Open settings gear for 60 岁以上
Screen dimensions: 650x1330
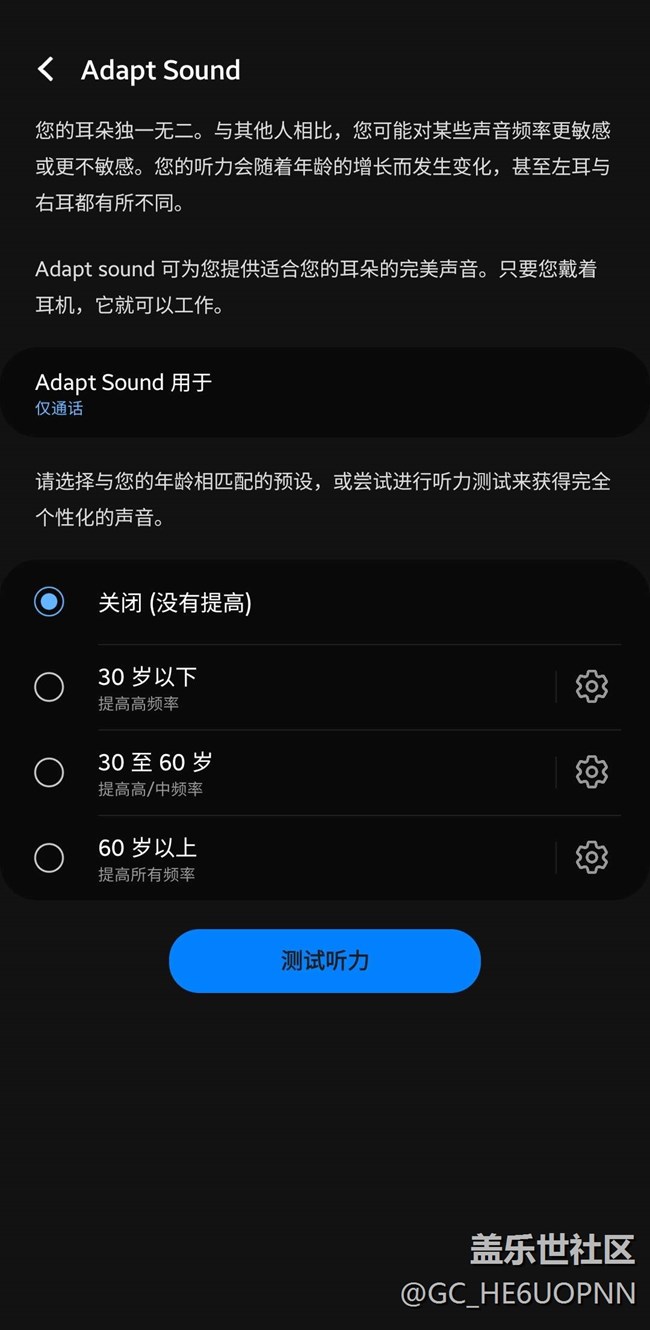[592, 858]
